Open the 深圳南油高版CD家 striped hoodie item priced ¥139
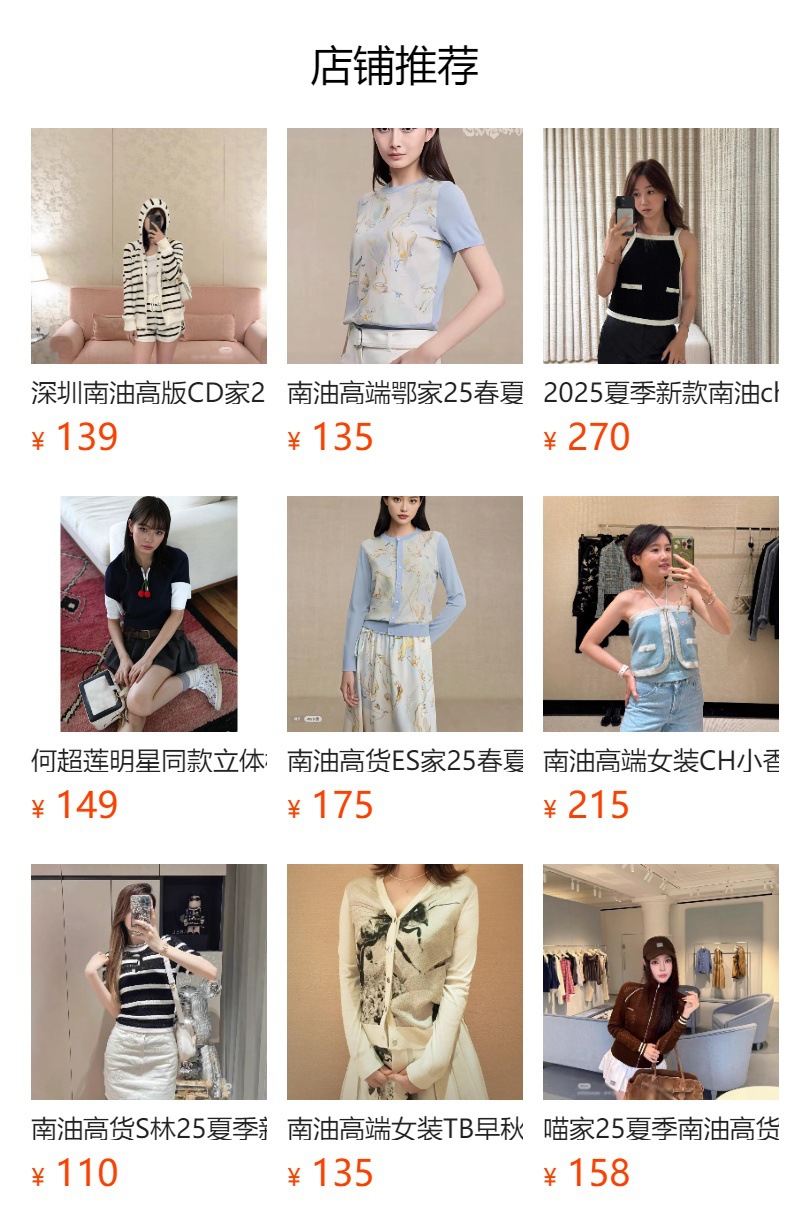The width and height of the screenshot is (790, 1232). [148, 246]
